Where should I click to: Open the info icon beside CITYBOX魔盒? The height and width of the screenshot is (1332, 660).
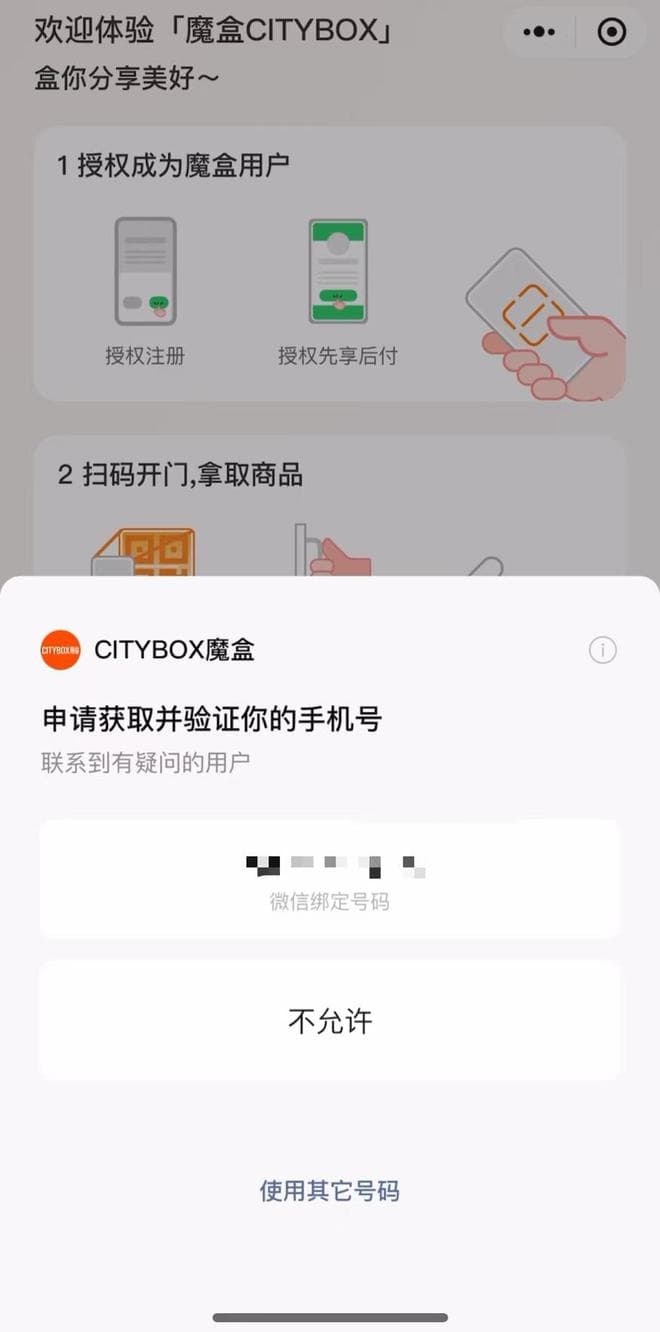click(x=602, y=650)
